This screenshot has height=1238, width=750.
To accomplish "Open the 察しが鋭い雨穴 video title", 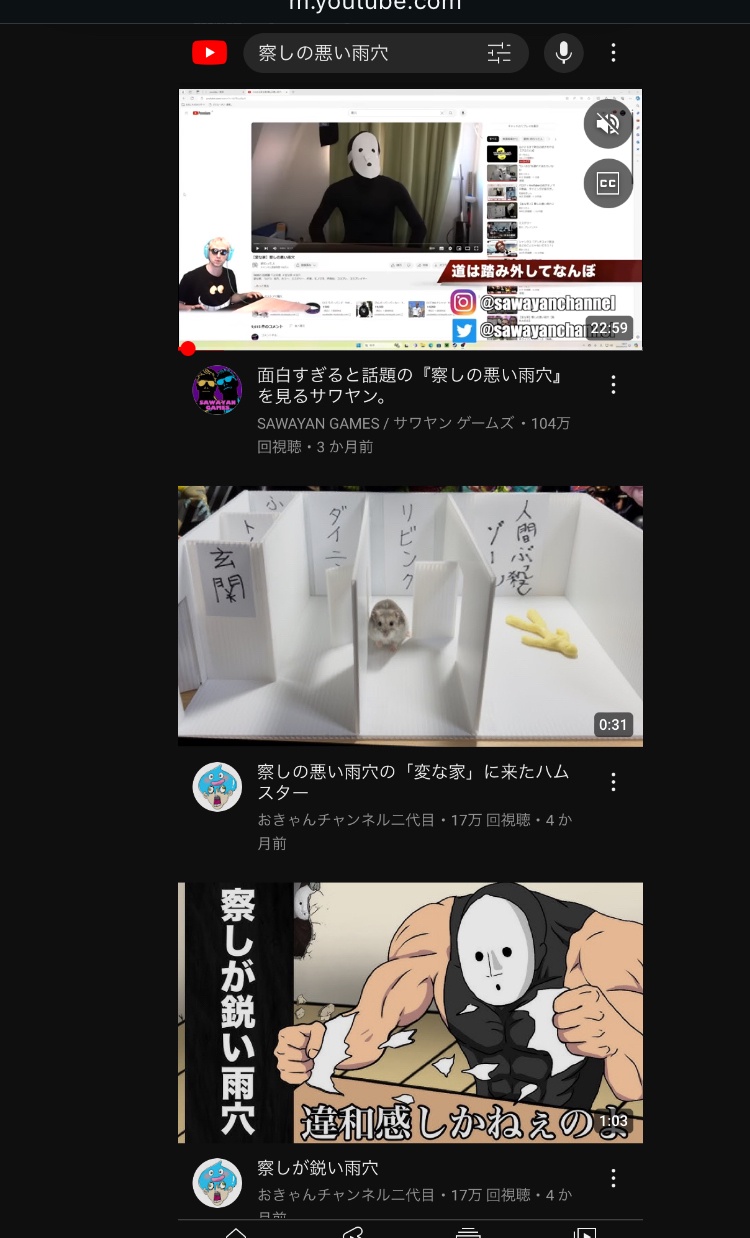I will tap(318, 1168).
